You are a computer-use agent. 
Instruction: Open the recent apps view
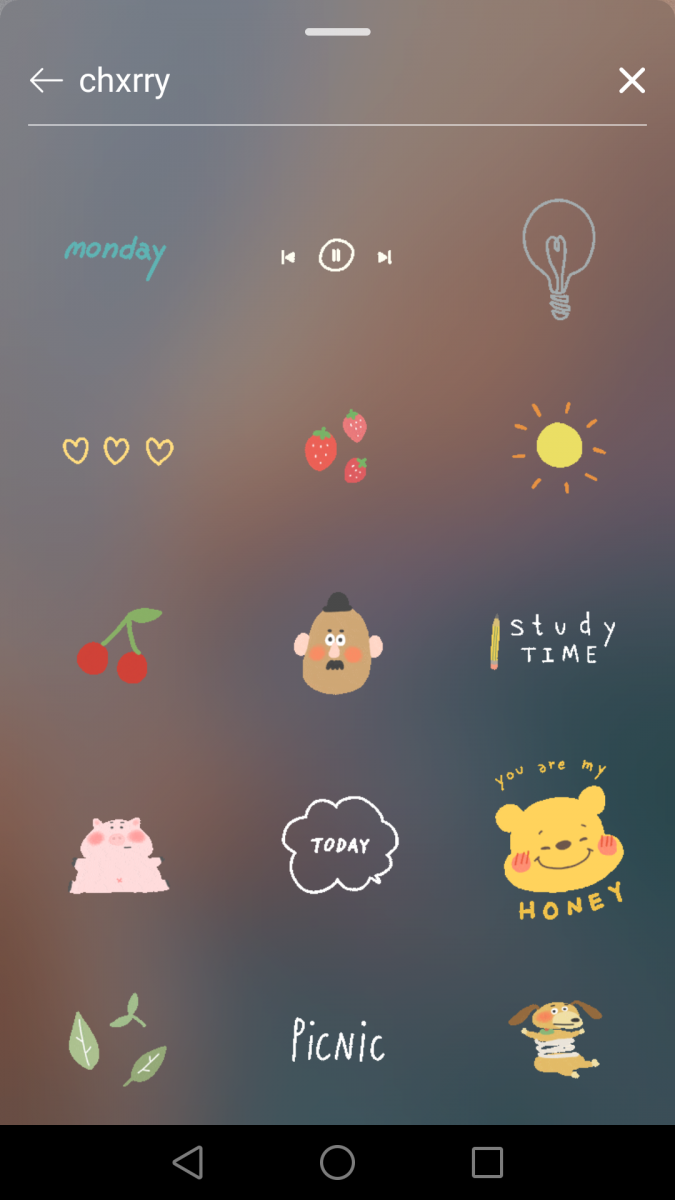click(x=487, y=1162)
